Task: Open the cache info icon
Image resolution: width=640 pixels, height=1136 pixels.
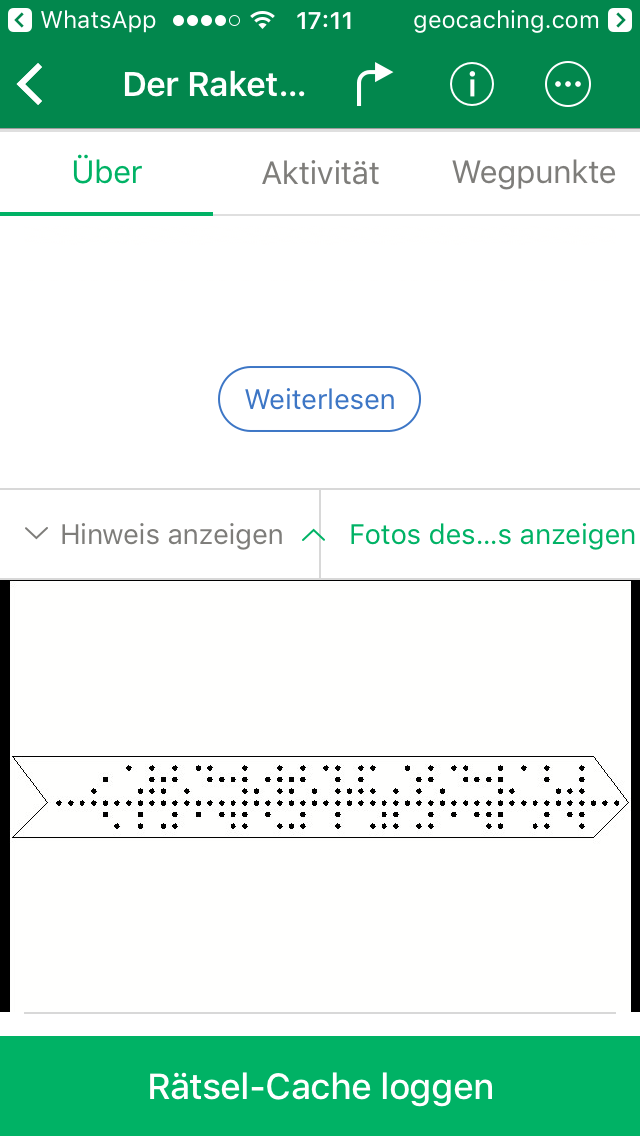Action: pyautogui.click(x=472, y=84)
